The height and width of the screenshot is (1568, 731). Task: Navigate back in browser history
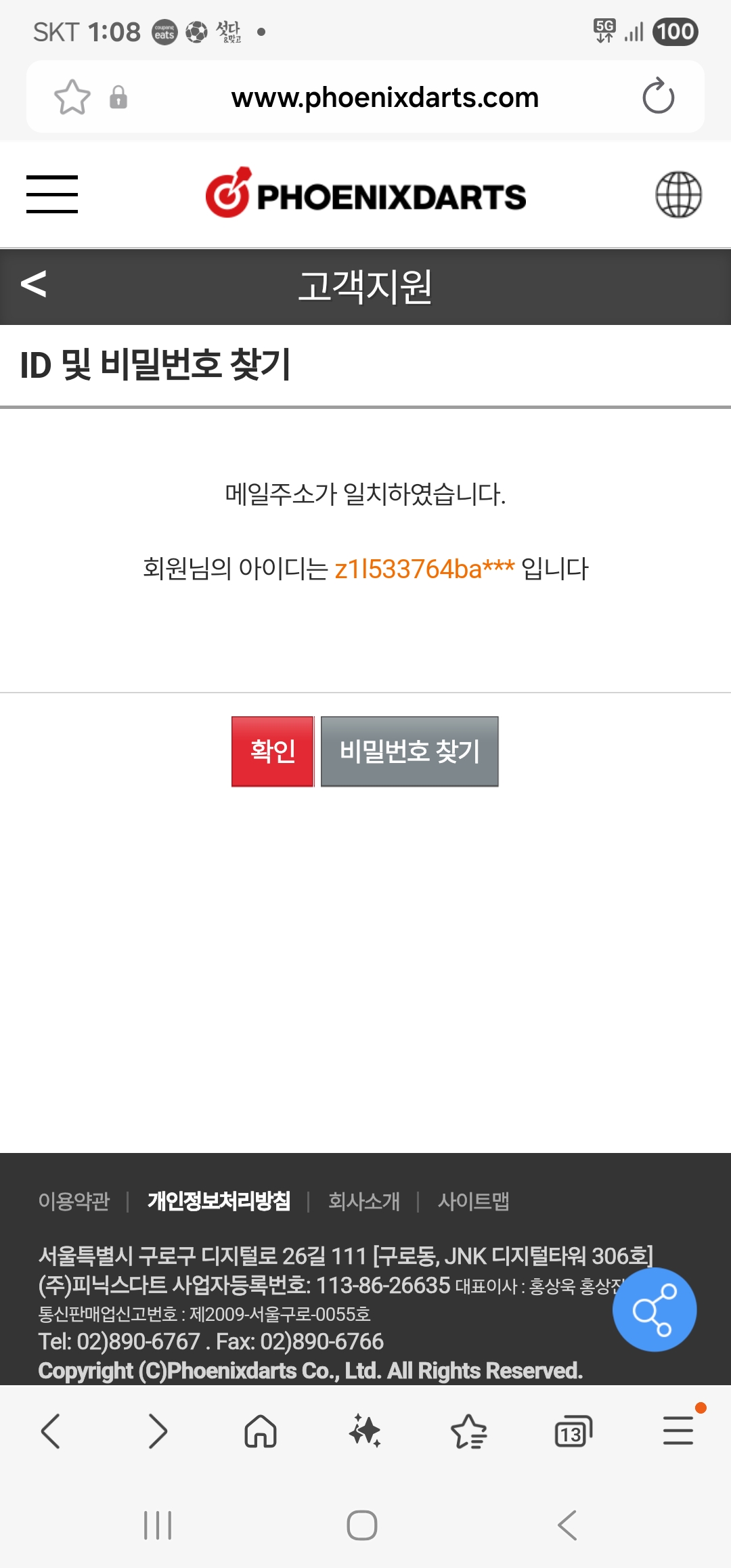click(x=51, y=1431)
